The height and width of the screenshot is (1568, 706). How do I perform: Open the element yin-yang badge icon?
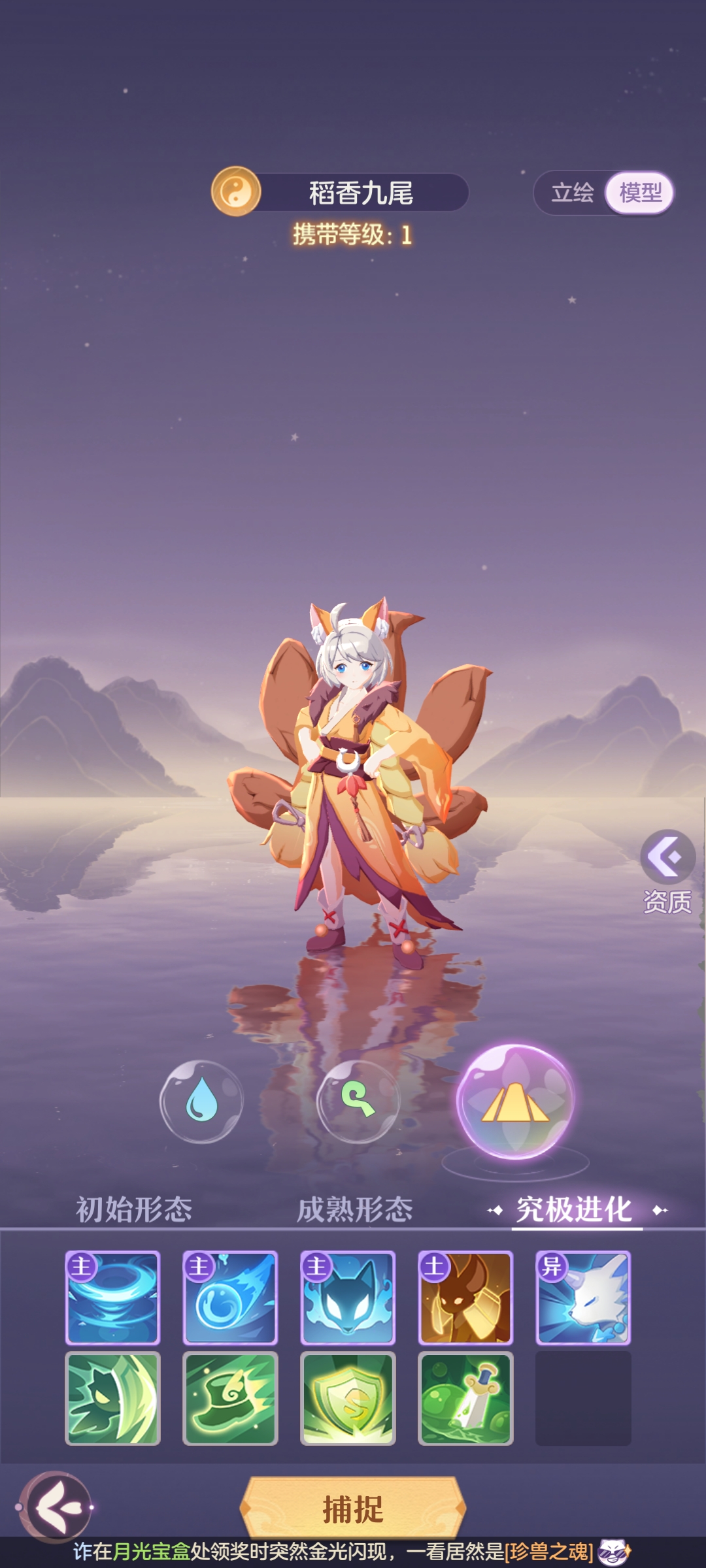(x=235, y=191)
